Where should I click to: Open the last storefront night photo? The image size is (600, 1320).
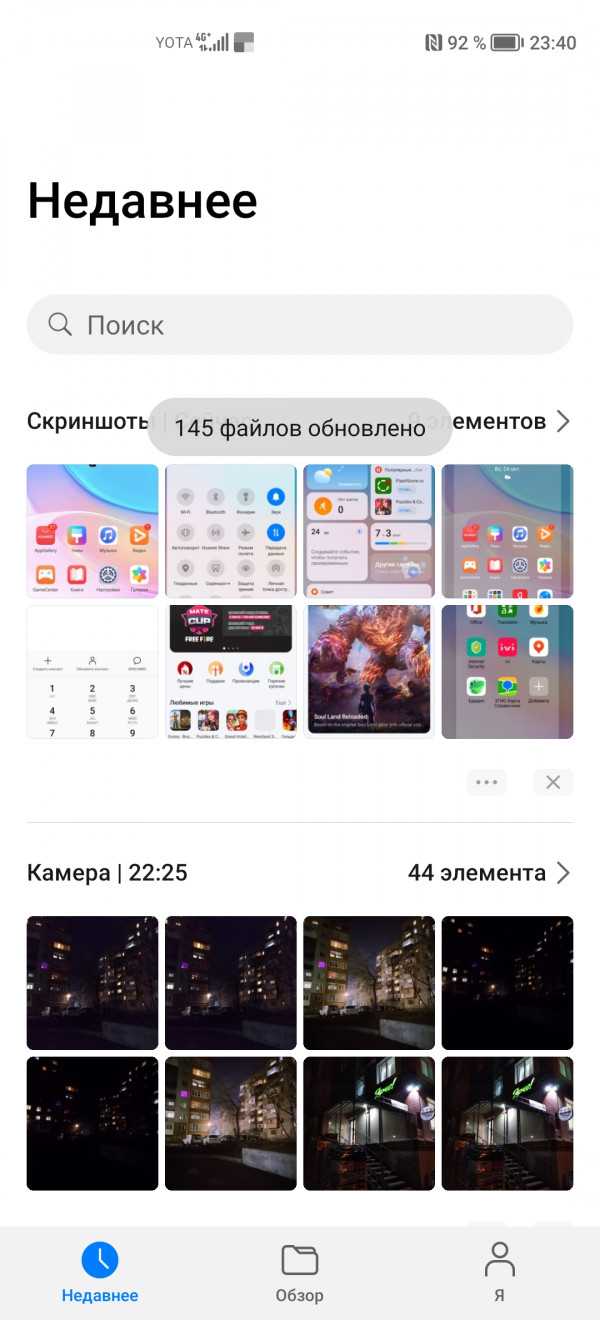507,1123
